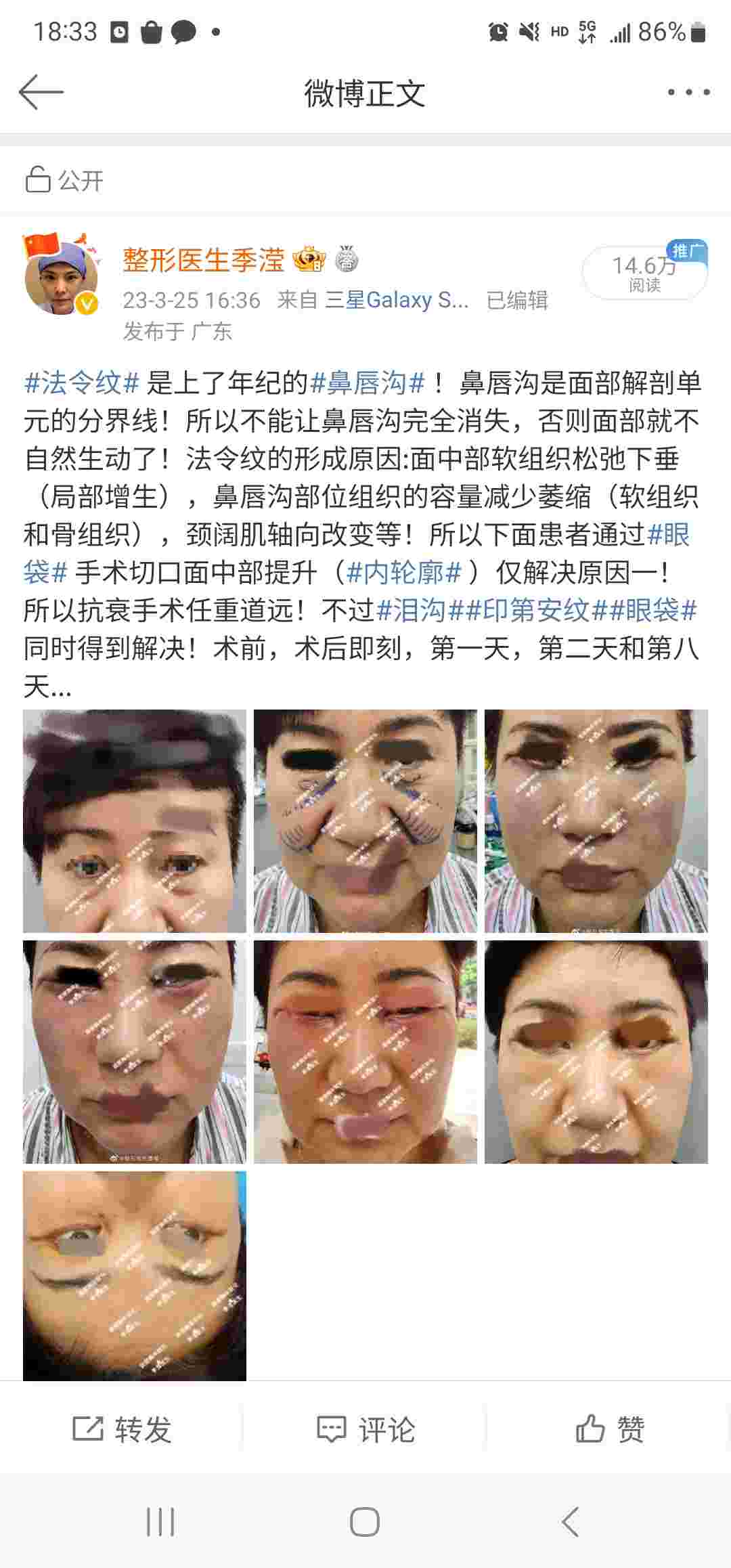Viewport: 731px width, 1568px height.
Task: Go back using the top-left arrow
Action: pyautogui.click(x=41, y=92)
